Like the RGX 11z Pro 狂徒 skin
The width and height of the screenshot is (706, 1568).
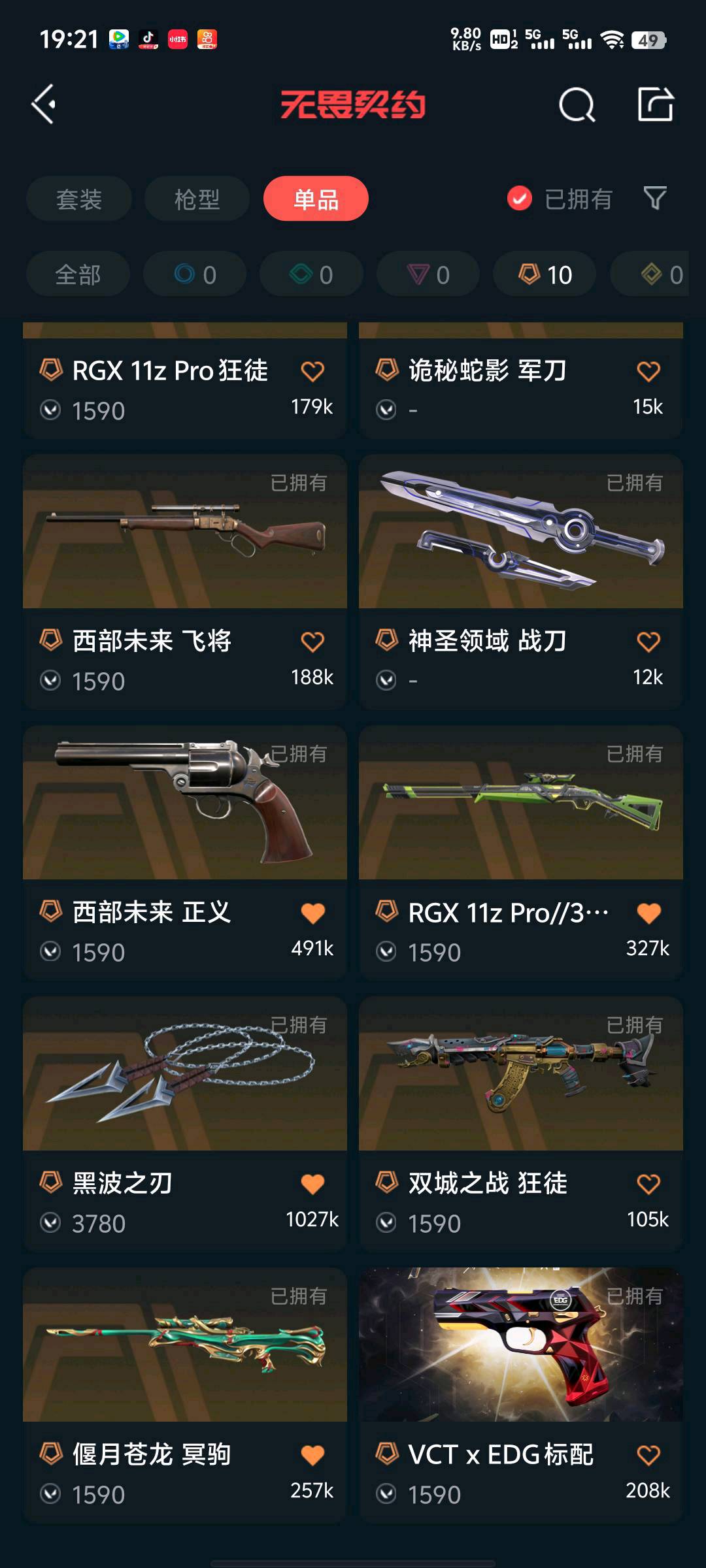[x=312, y=371]
